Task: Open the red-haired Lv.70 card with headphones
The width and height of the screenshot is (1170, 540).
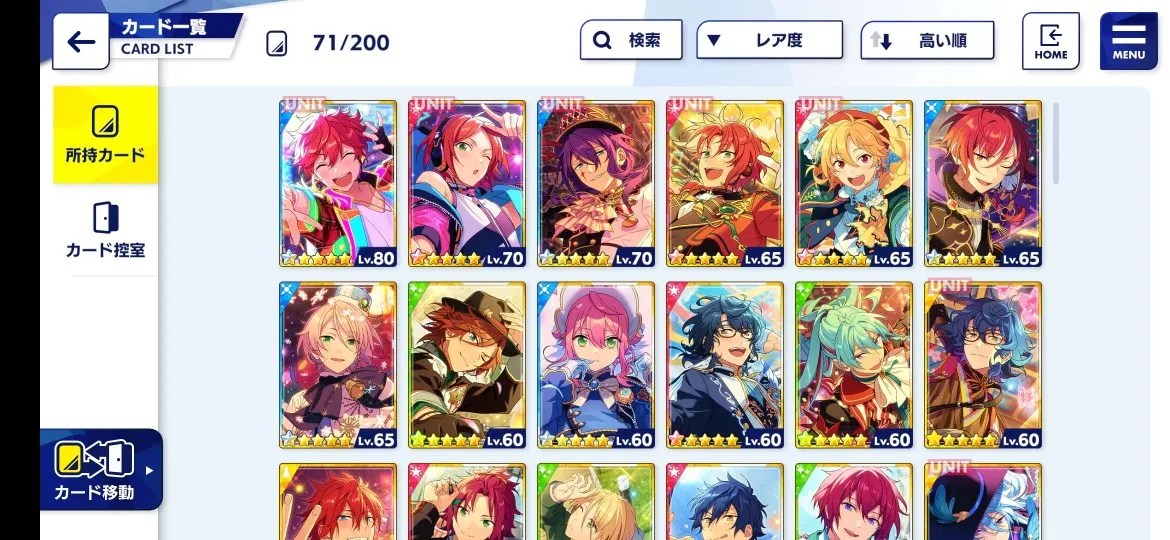Action: click(467, 183)
